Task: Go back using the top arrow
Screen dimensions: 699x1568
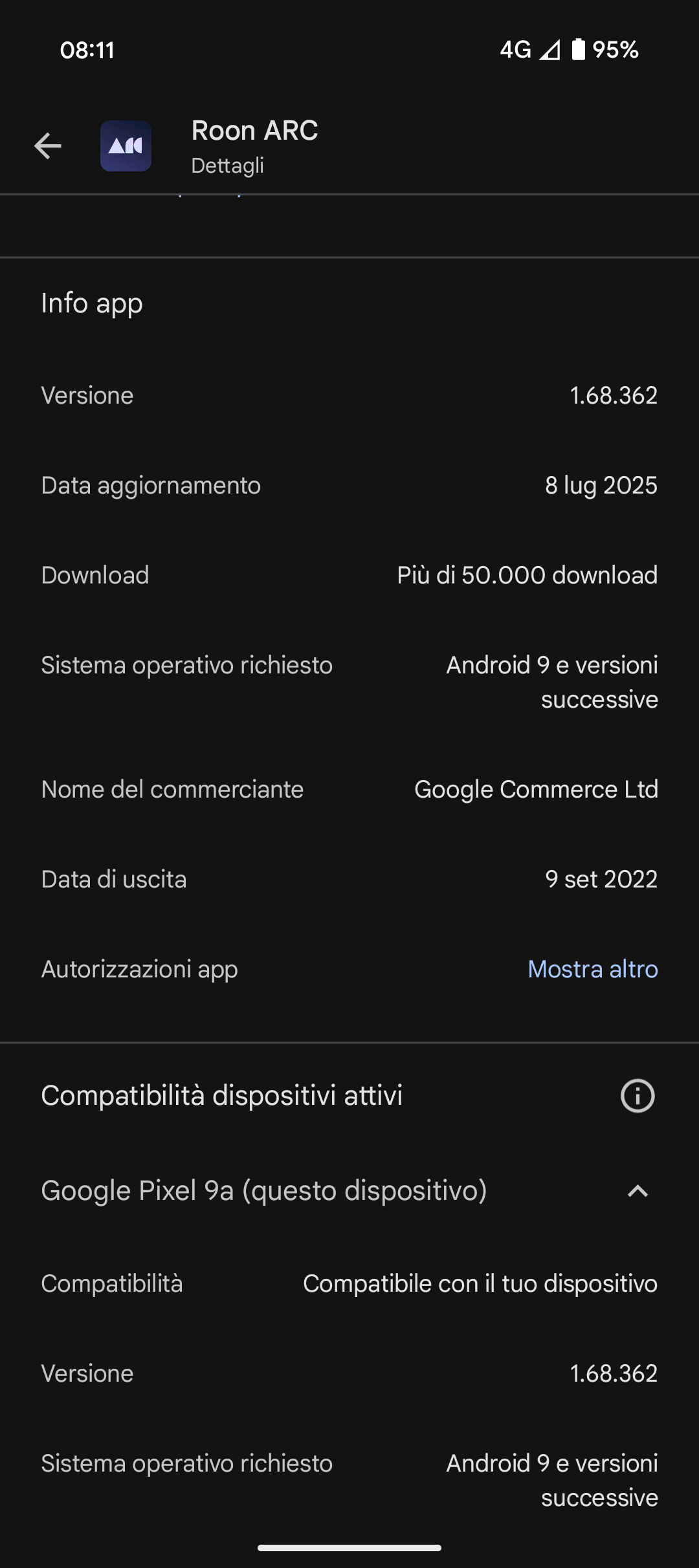Action: [x=48, y=146]
